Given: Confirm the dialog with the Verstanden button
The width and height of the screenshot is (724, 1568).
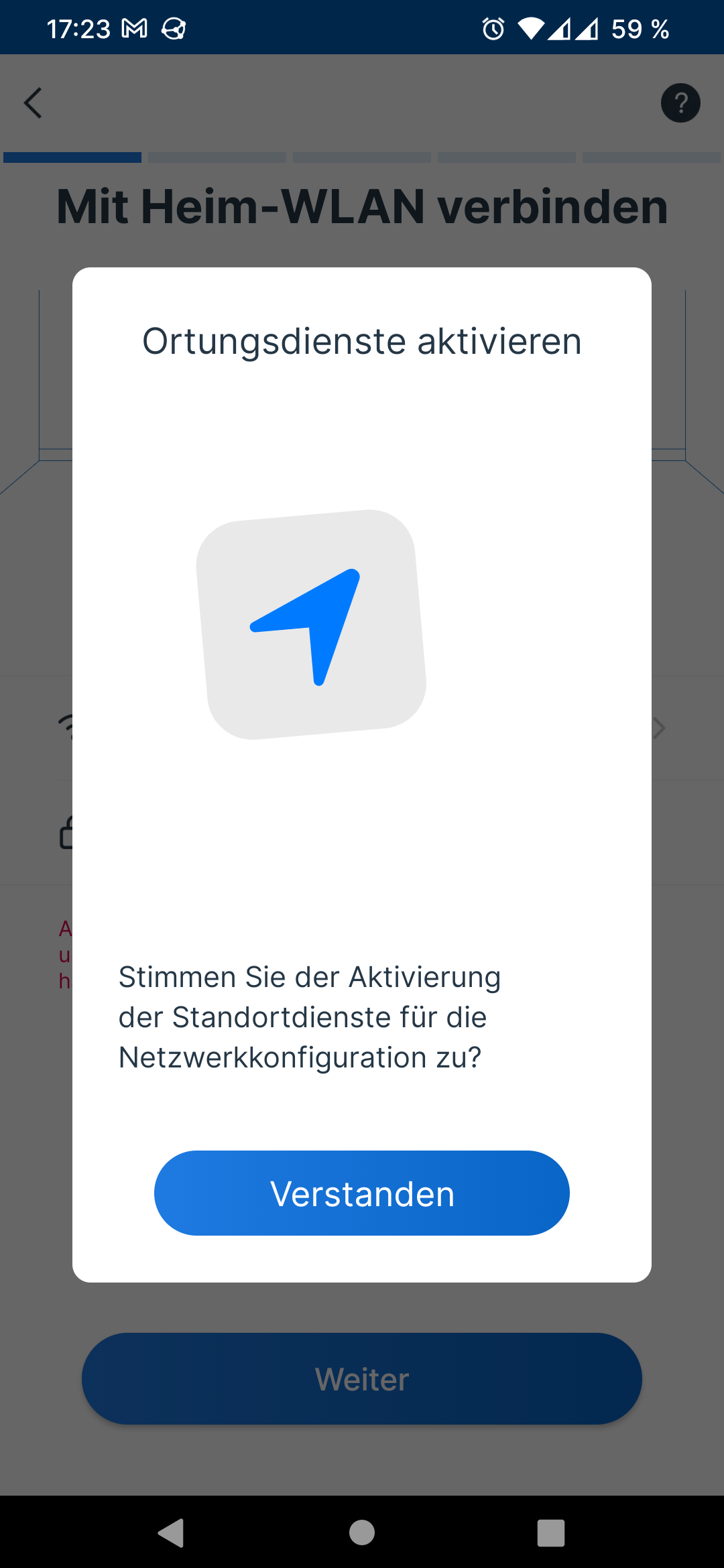Looking at the screenshot, I should pos(362,1193).
